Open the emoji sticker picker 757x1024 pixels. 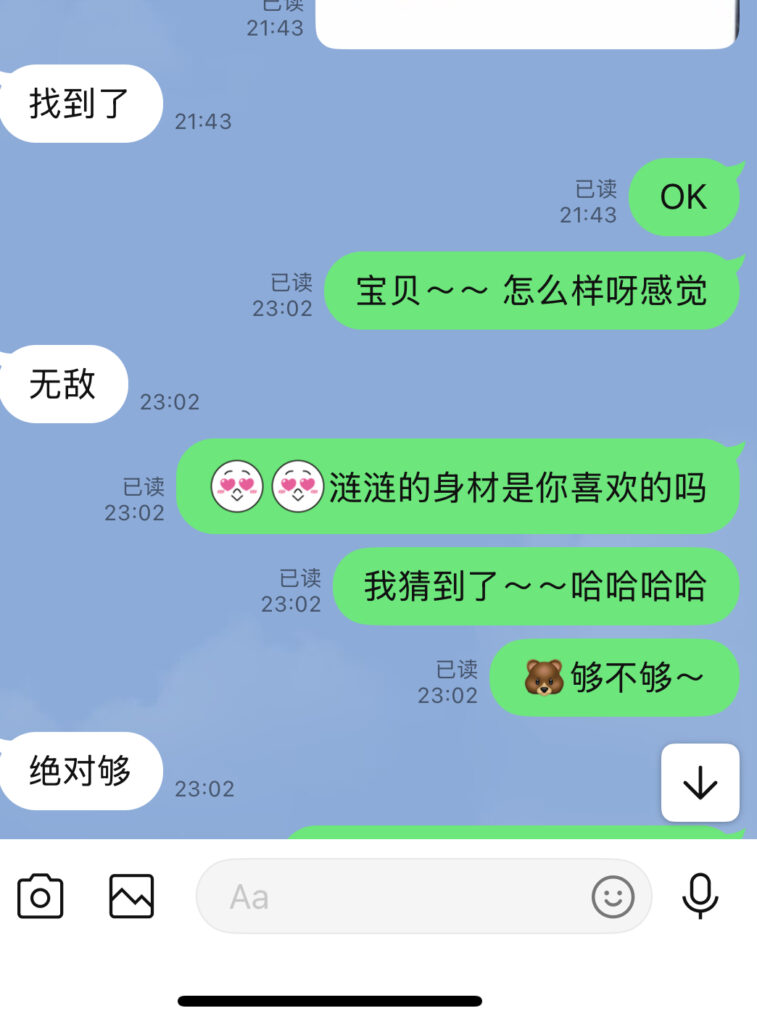(x=613, y=896)
